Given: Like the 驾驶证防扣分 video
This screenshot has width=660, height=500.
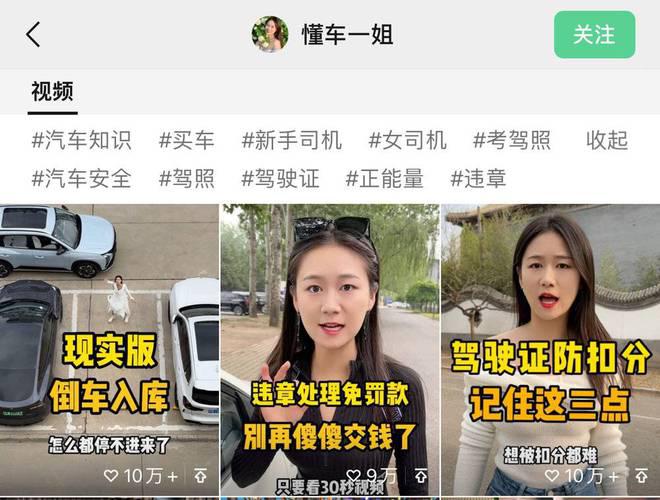Looking at the screenshot, I should point(553,476).
